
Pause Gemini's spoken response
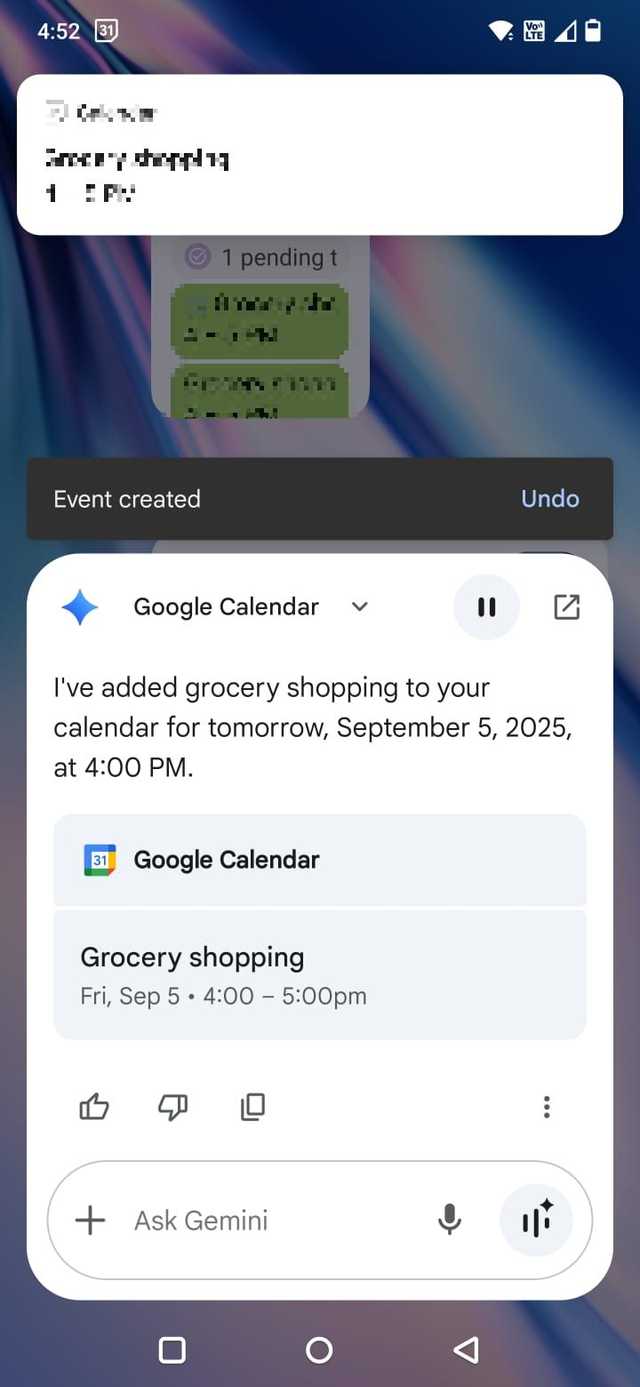tap(487, 607)
